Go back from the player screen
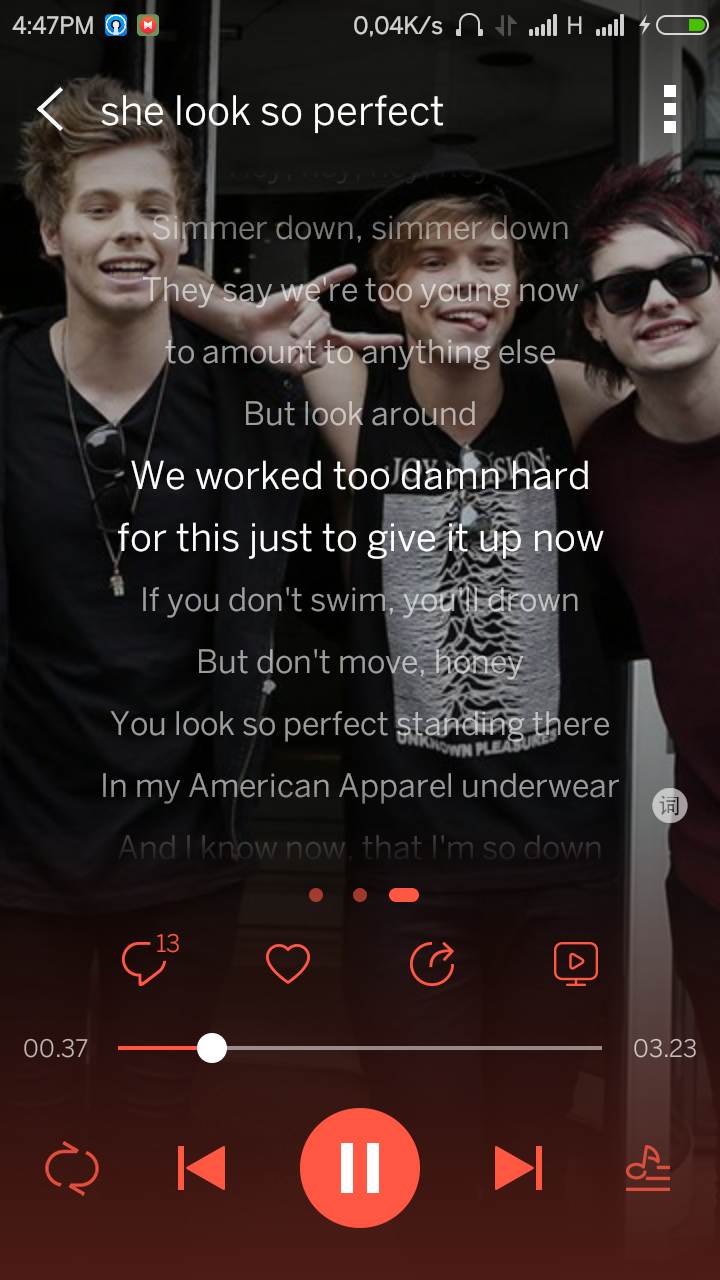 tap(50, 110)
